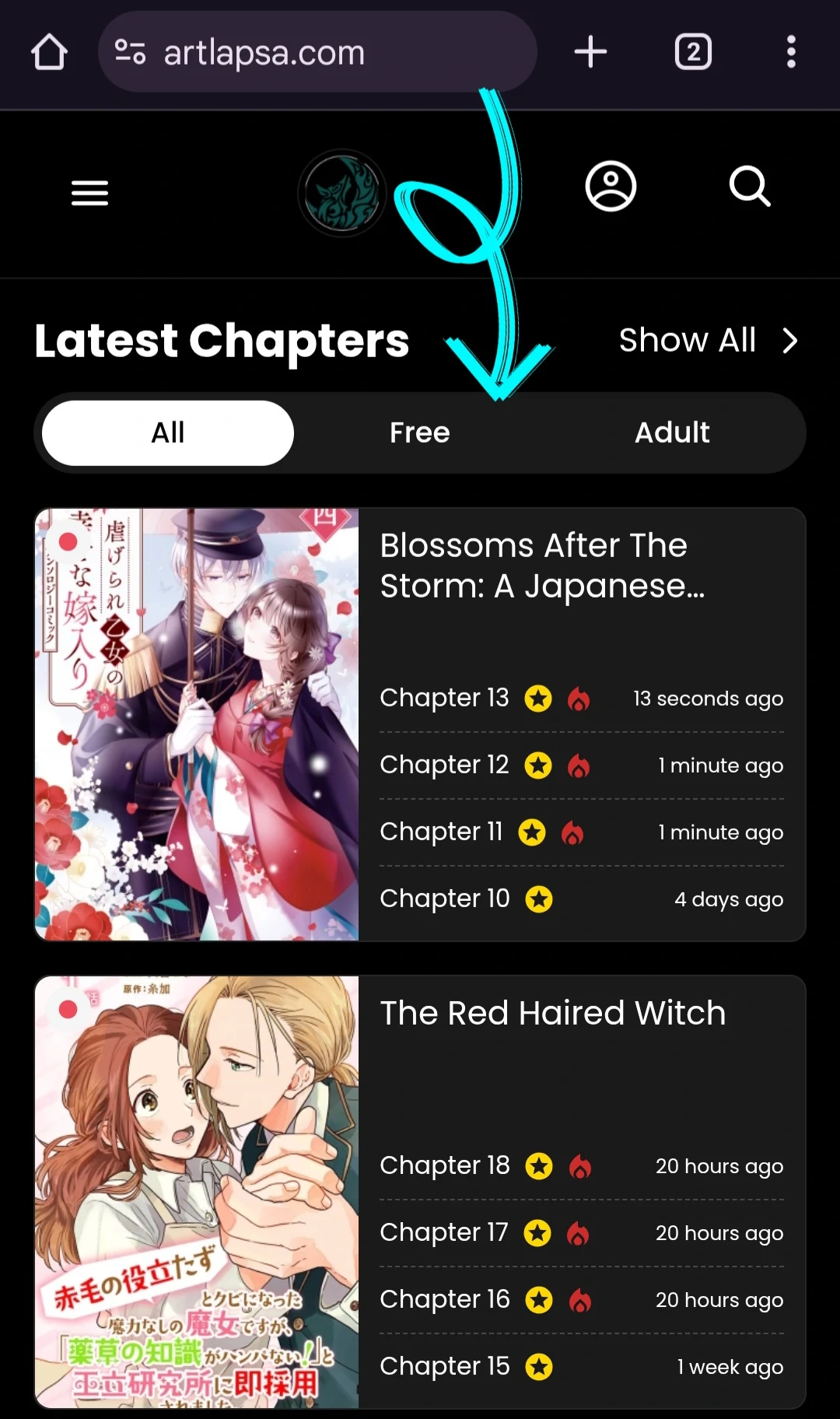Screen dimensions: 840x1419
Task: Open the site hamburger menu
Action: point(89,192)
